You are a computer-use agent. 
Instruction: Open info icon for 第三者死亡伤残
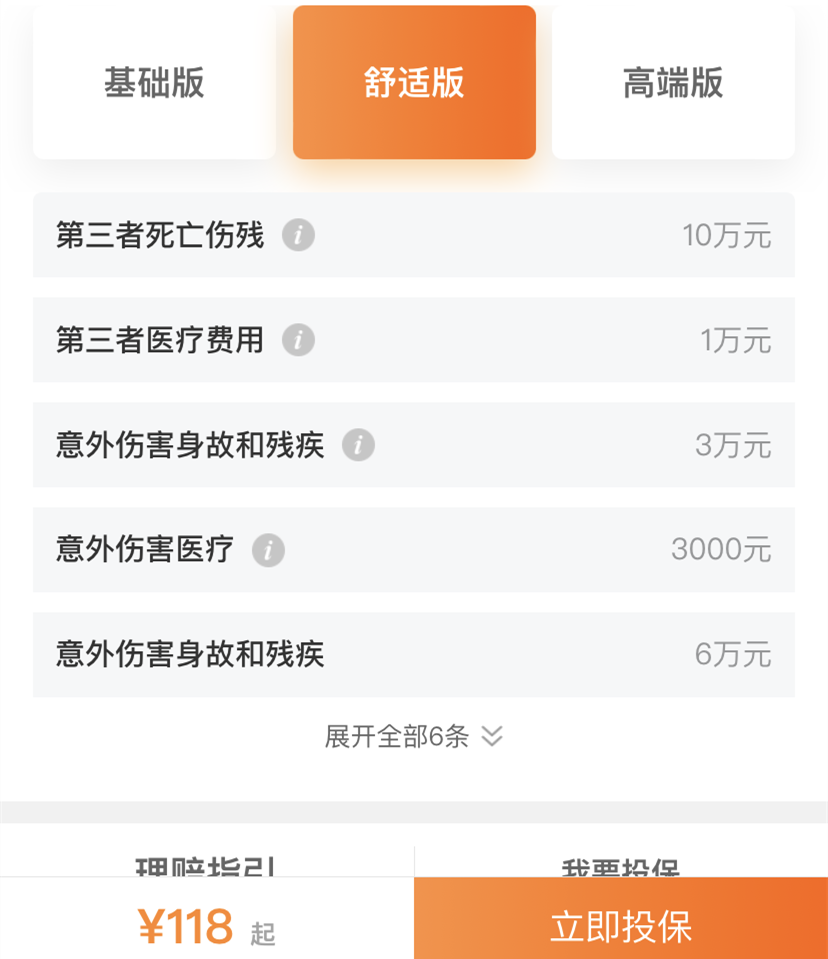(298, 236)
